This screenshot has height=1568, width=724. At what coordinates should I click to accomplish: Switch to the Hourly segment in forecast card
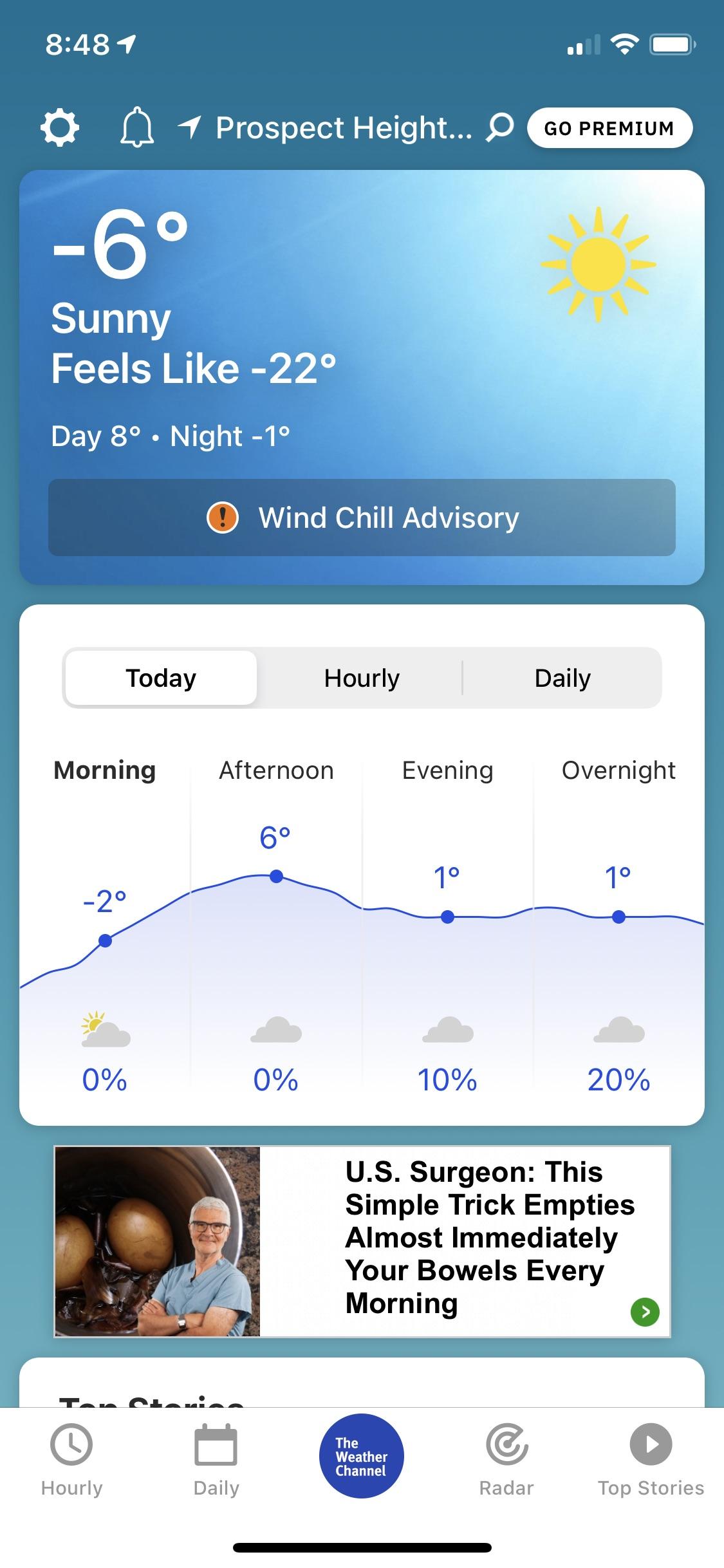tap(362, 678)
